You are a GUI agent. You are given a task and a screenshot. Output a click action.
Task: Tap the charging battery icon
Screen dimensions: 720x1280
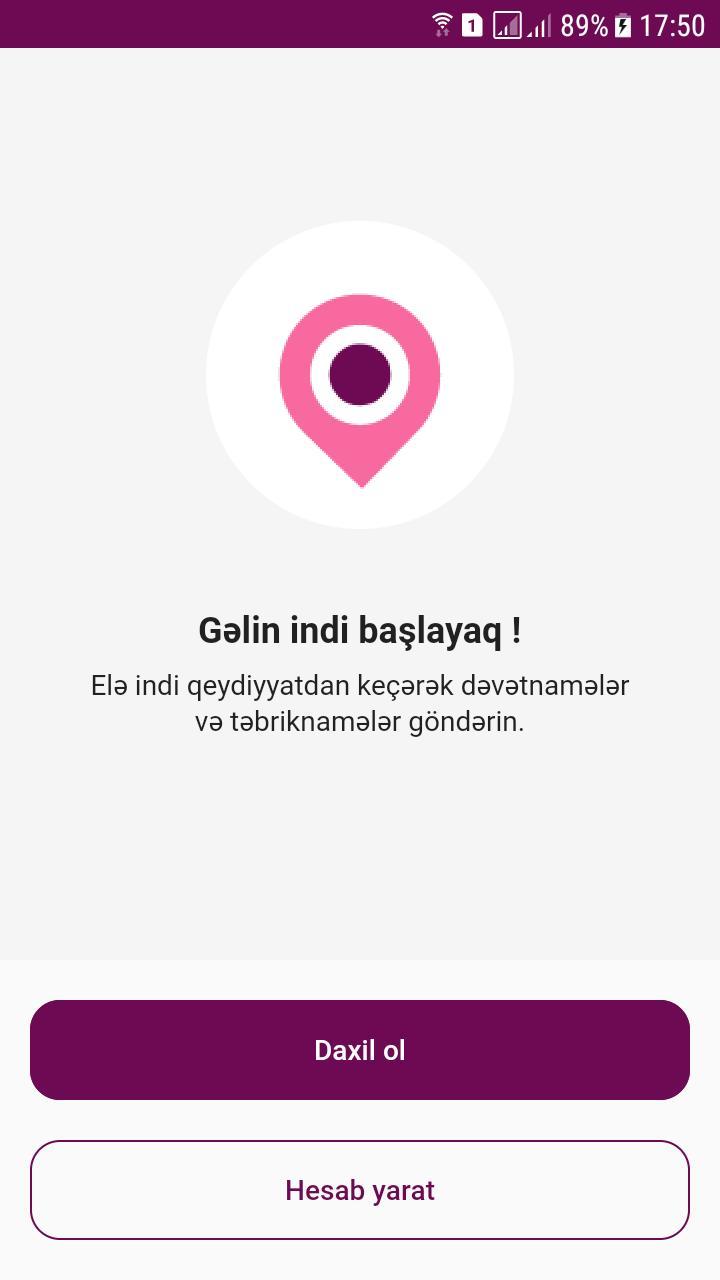(x=622, y=24)
